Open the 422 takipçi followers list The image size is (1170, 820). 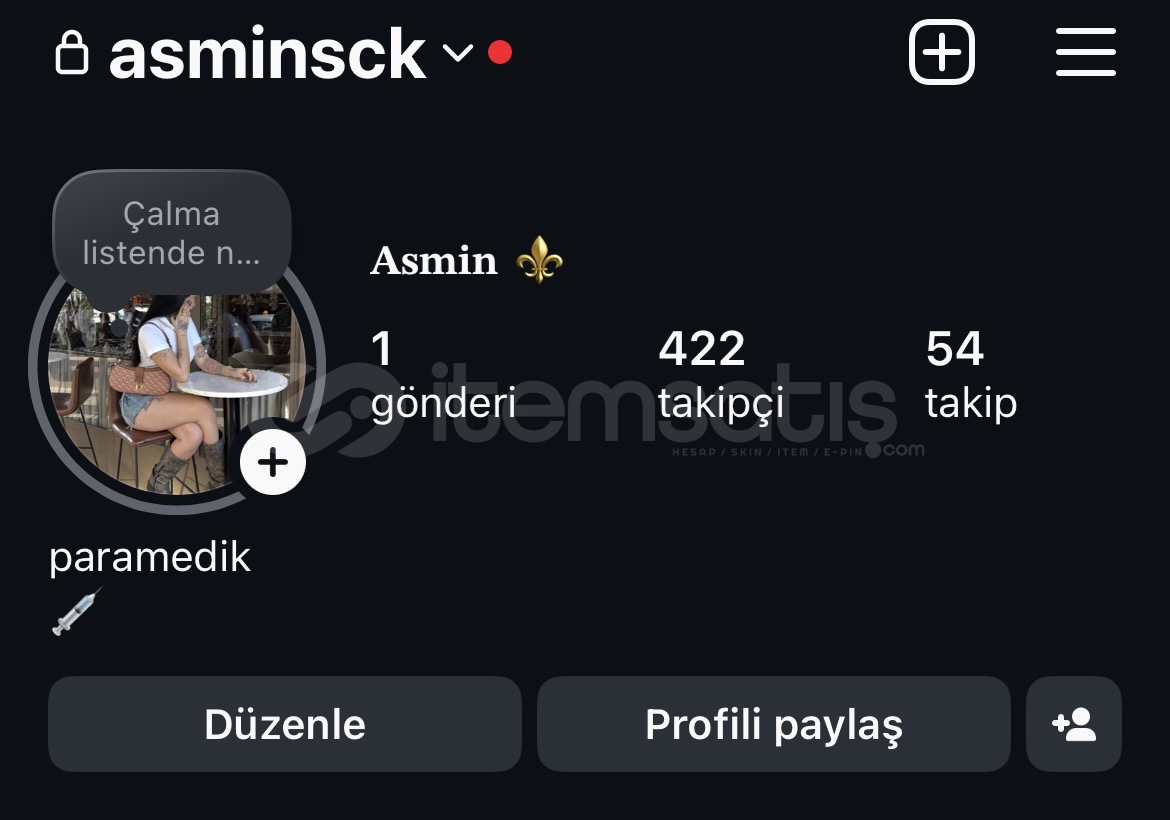(x=719, y=375)
